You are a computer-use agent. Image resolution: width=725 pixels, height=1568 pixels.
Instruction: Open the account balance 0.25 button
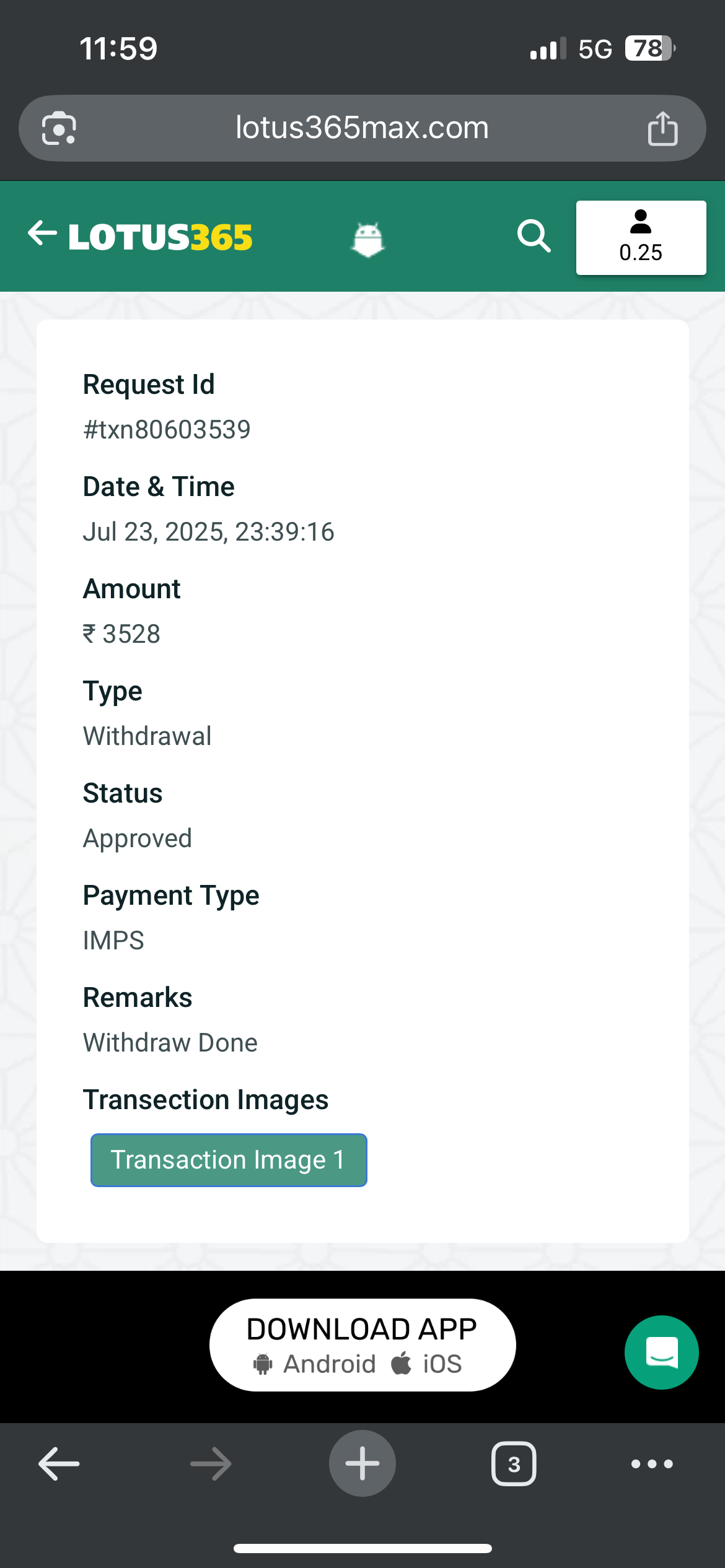click(641, 238)
